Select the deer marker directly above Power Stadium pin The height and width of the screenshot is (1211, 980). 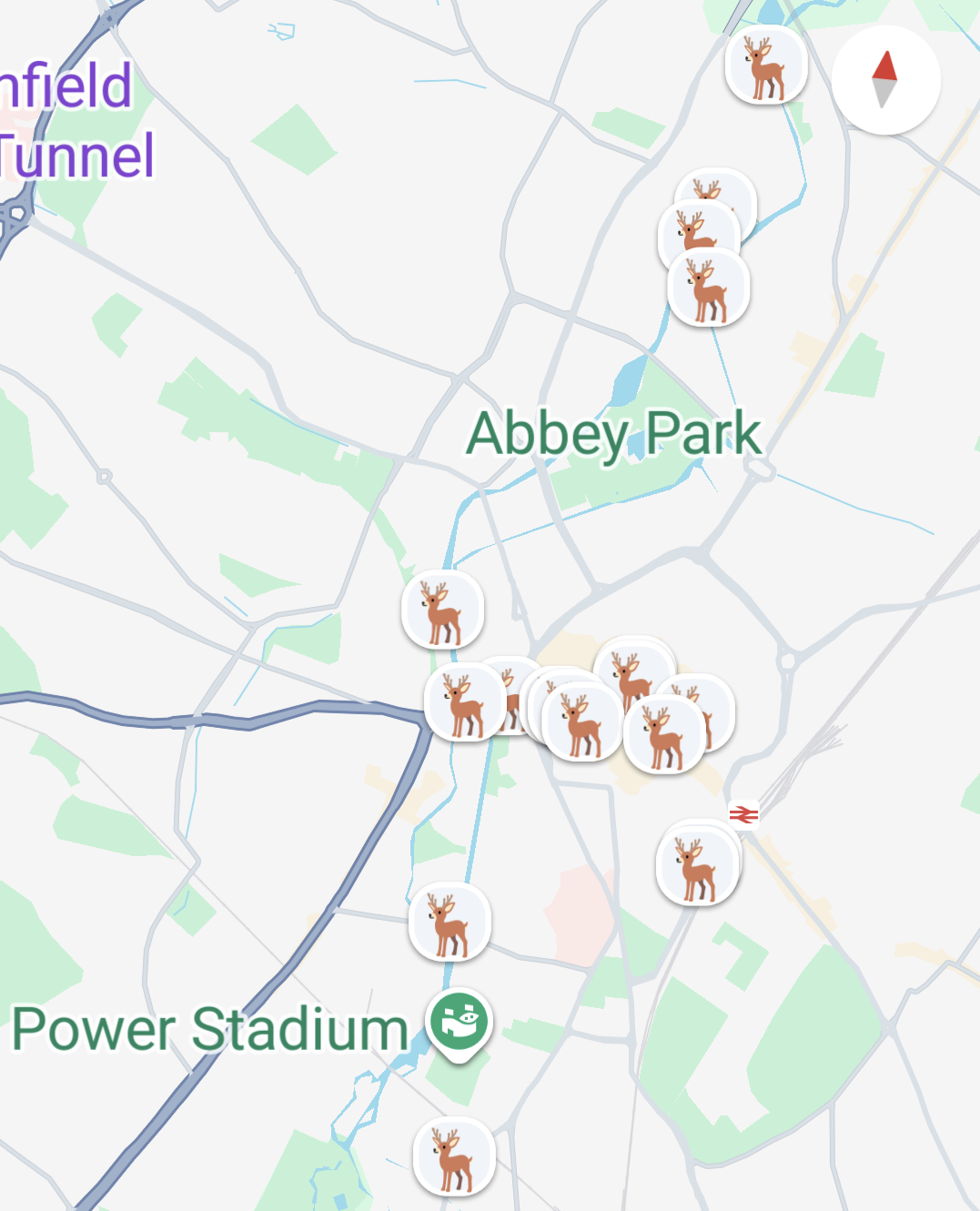point(450,922)
